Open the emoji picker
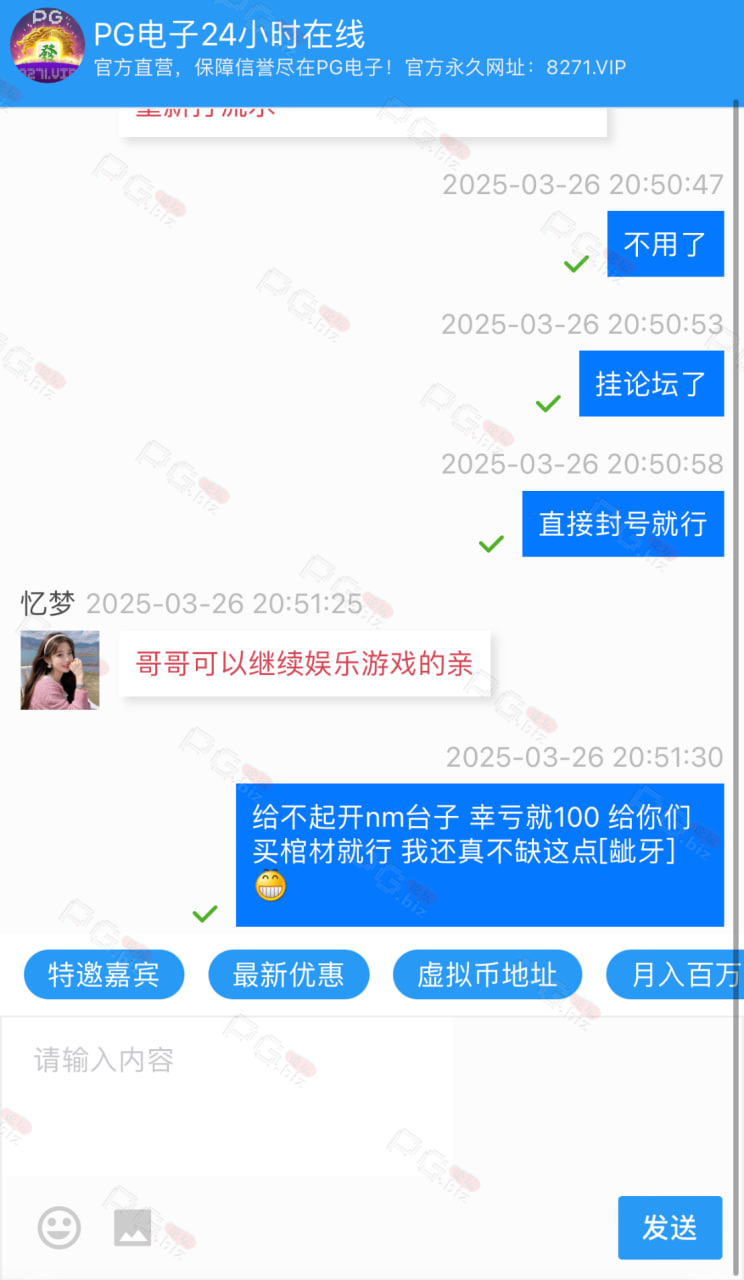Image resolution: width=744 pixels, height=1280 pixels. click(59, 1227)
